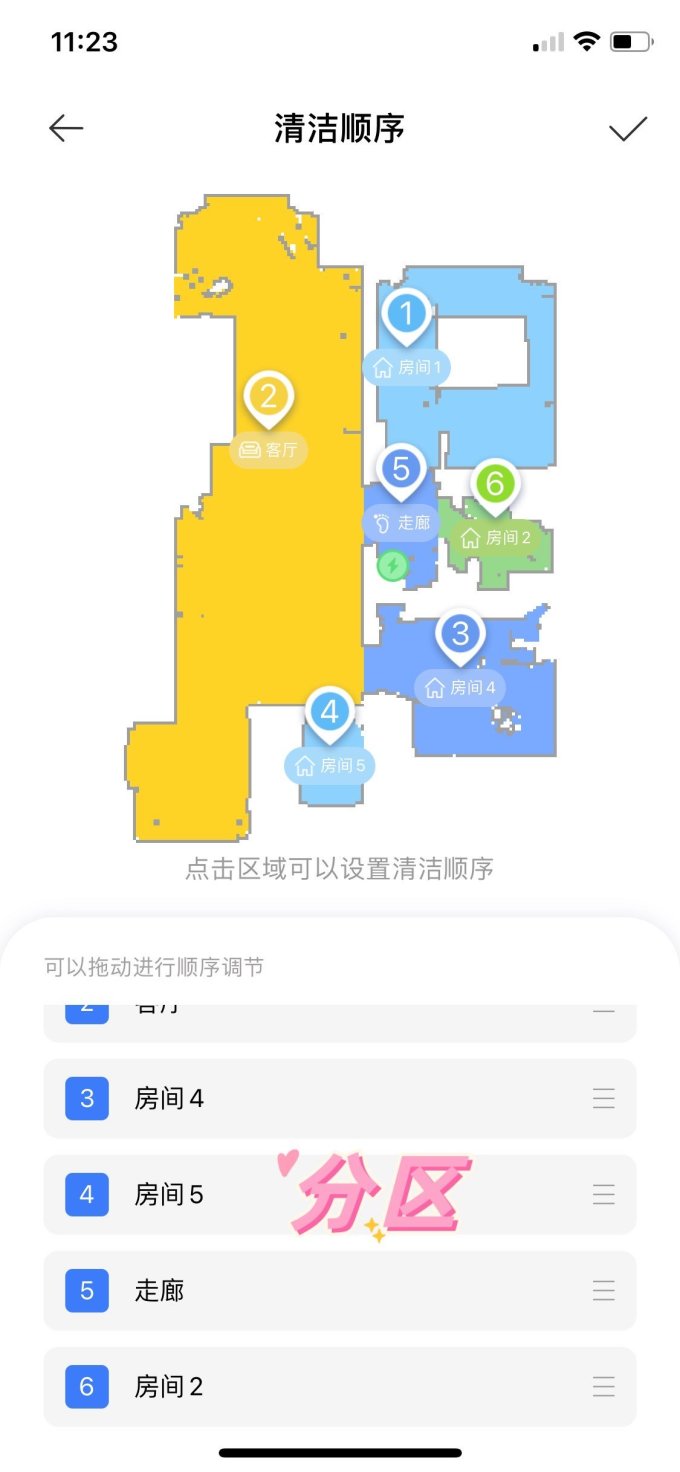Tap the 房间2 row in order list
680x1472 pixels.
[x=340, y=1386]
